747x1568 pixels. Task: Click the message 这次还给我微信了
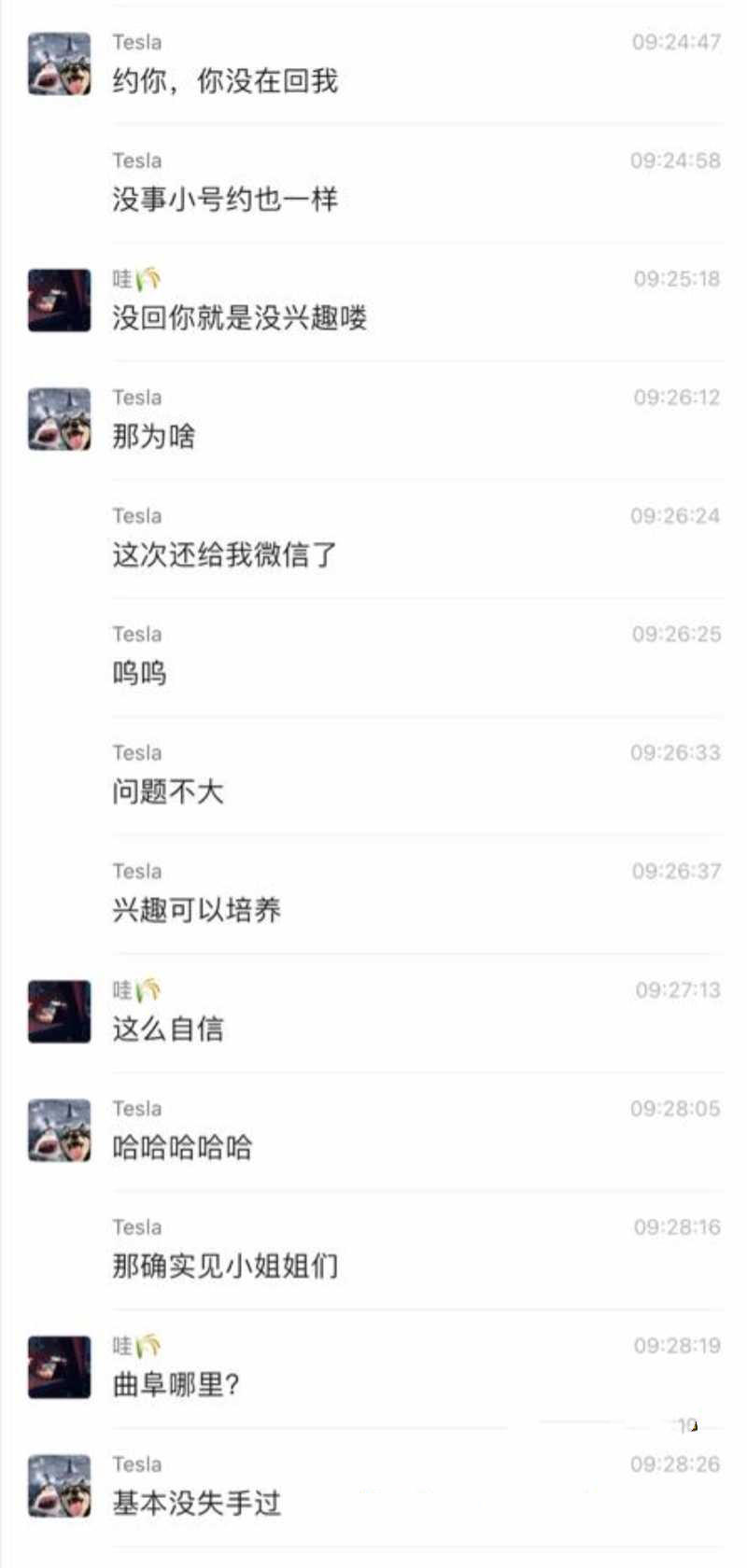click(x=224, y=554)
